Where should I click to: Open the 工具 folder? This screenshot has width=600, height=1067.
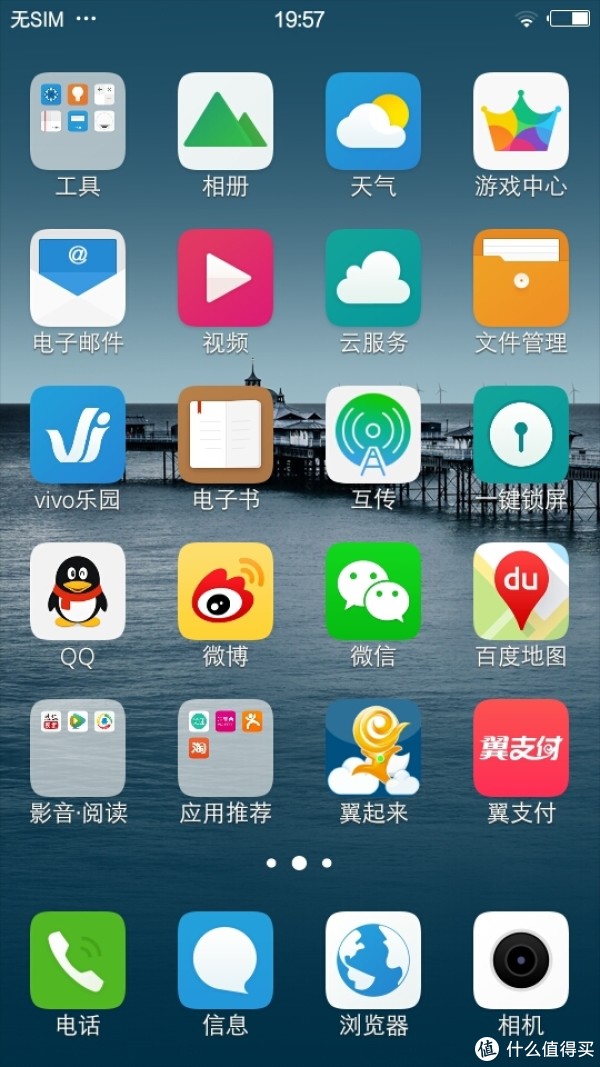(78, 121)
